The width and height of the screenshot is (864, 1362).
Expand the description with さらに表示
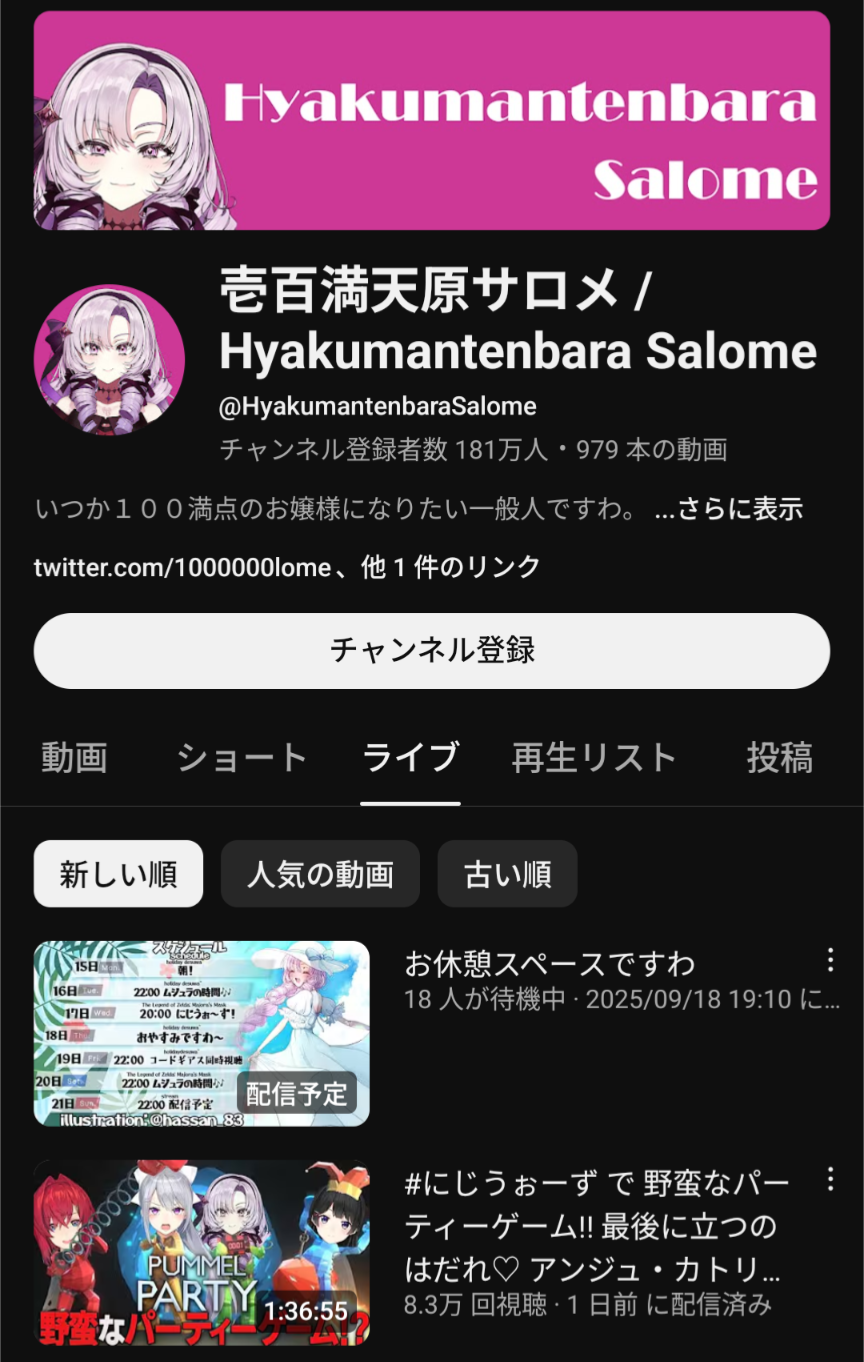pyautogui.click(x=729, y=509)
